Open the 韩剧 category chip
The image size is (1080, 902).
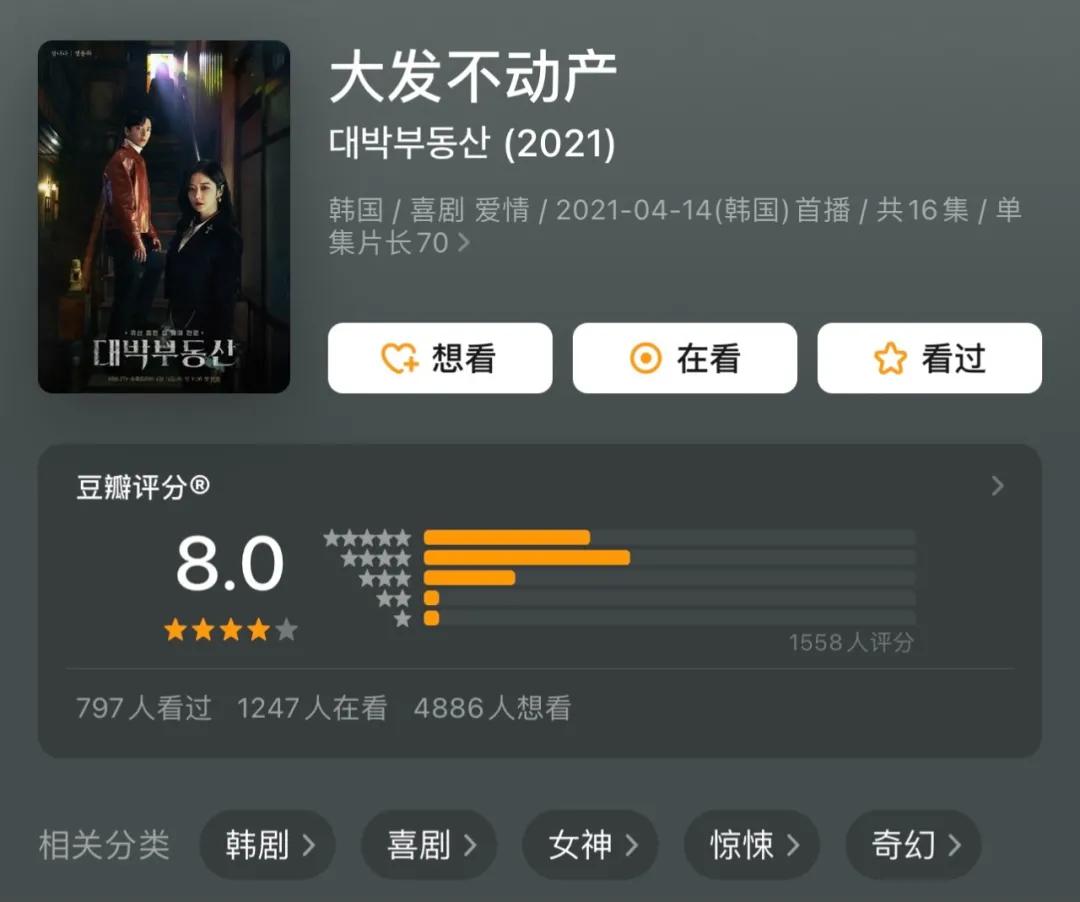point(267,845)
